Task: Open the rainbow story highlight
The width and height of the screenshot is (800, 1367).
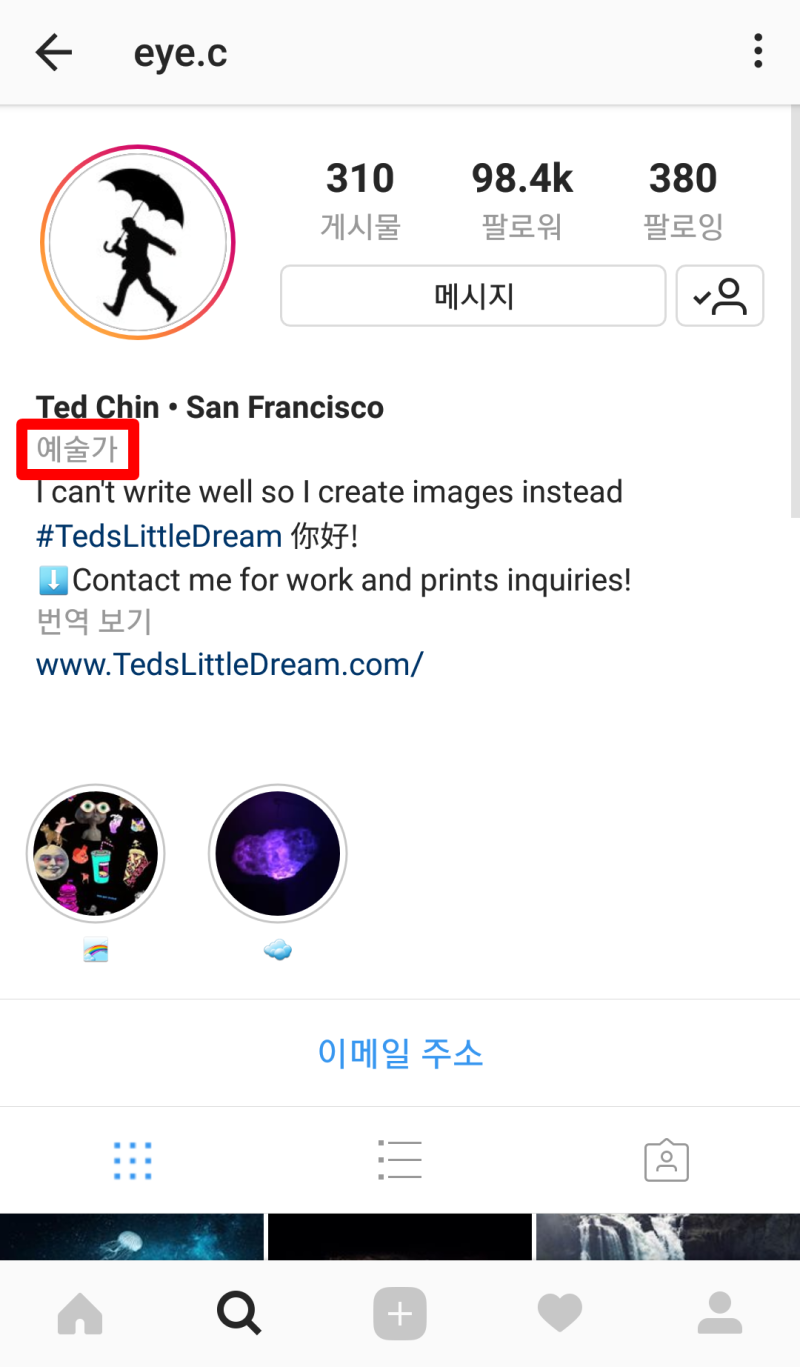Action: [96, 855]
